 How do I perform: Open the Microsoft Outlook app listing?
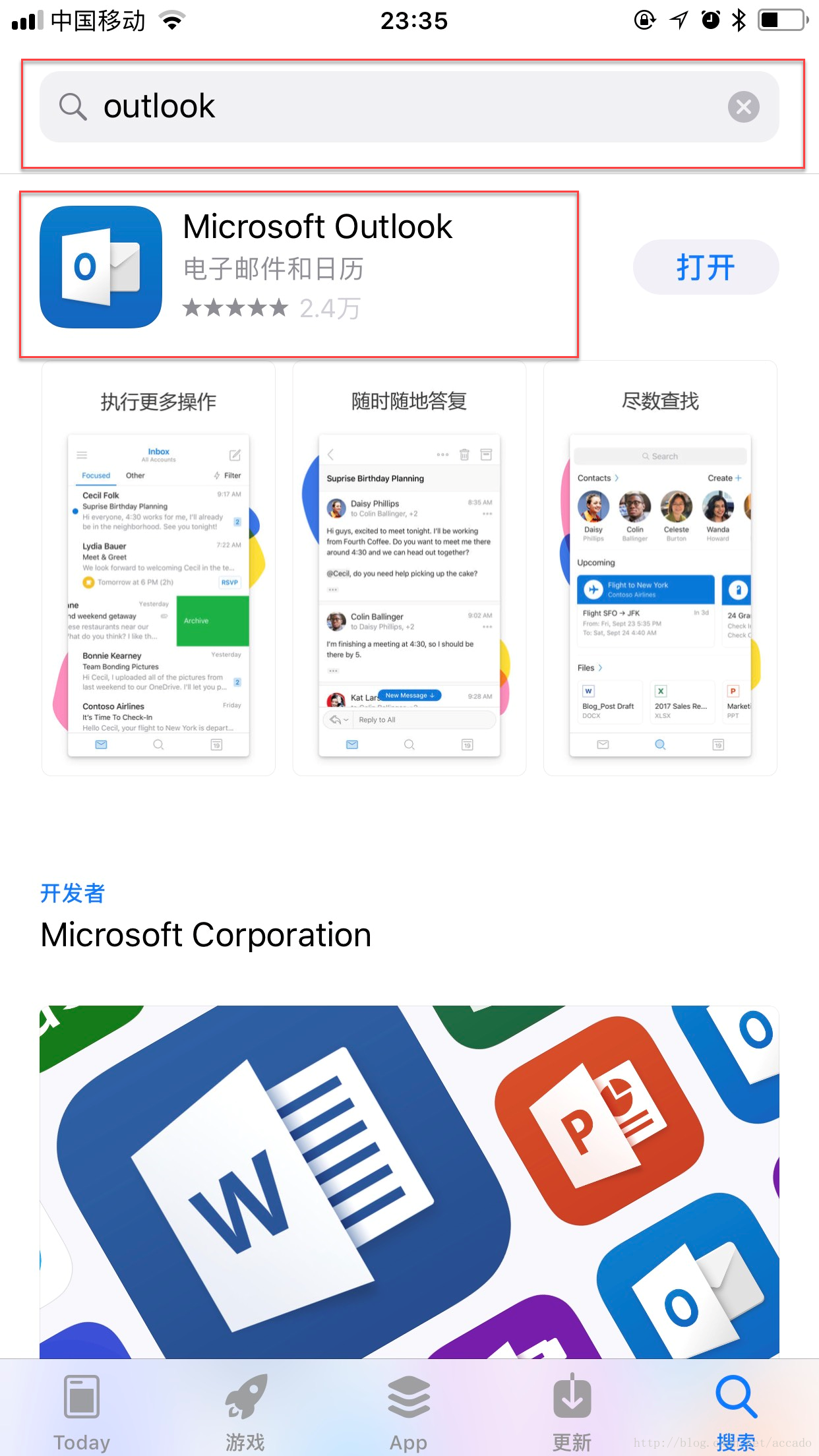(317, 267)
